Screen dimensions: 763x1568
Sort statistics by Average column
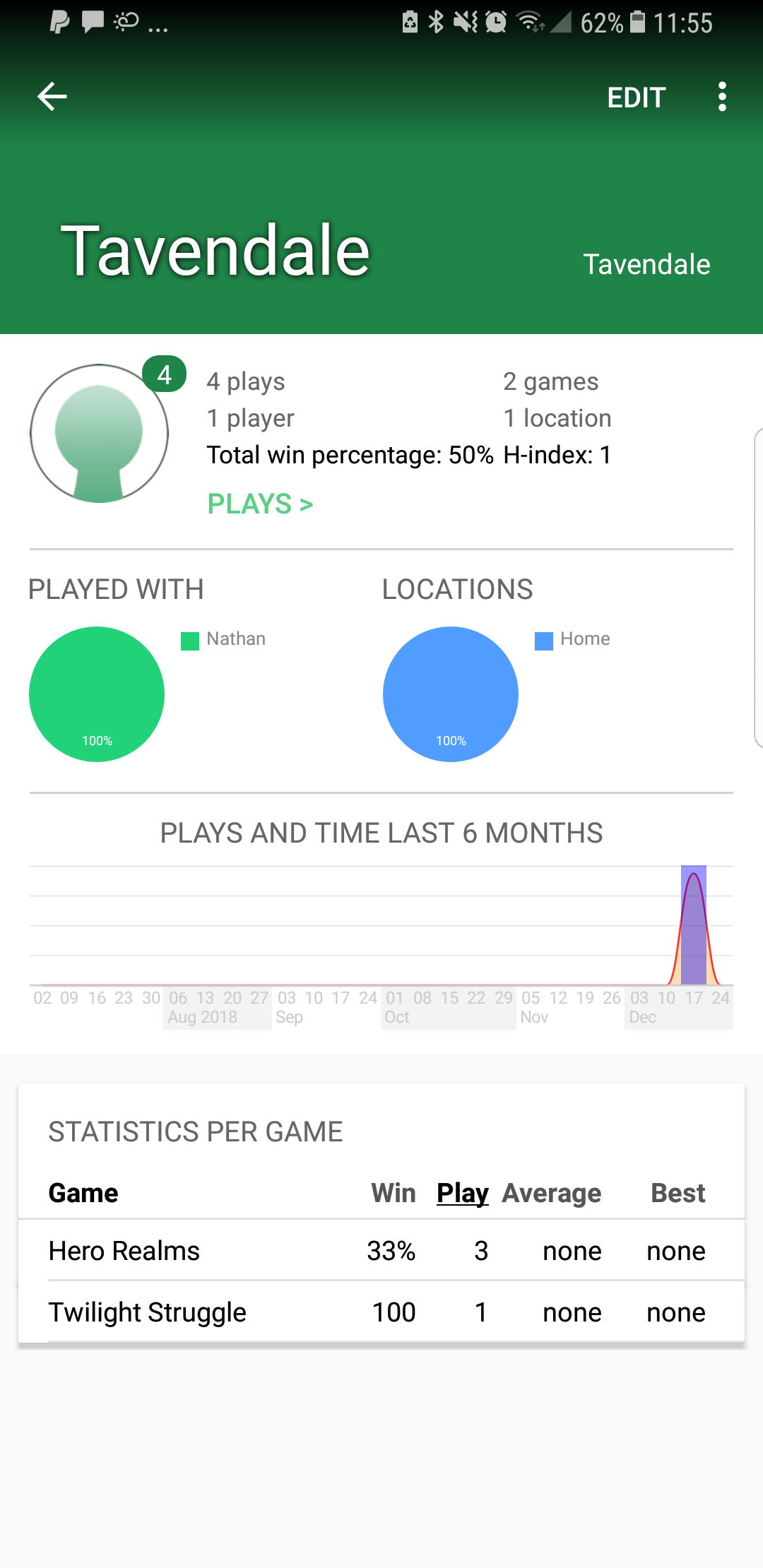(551, 1193)
